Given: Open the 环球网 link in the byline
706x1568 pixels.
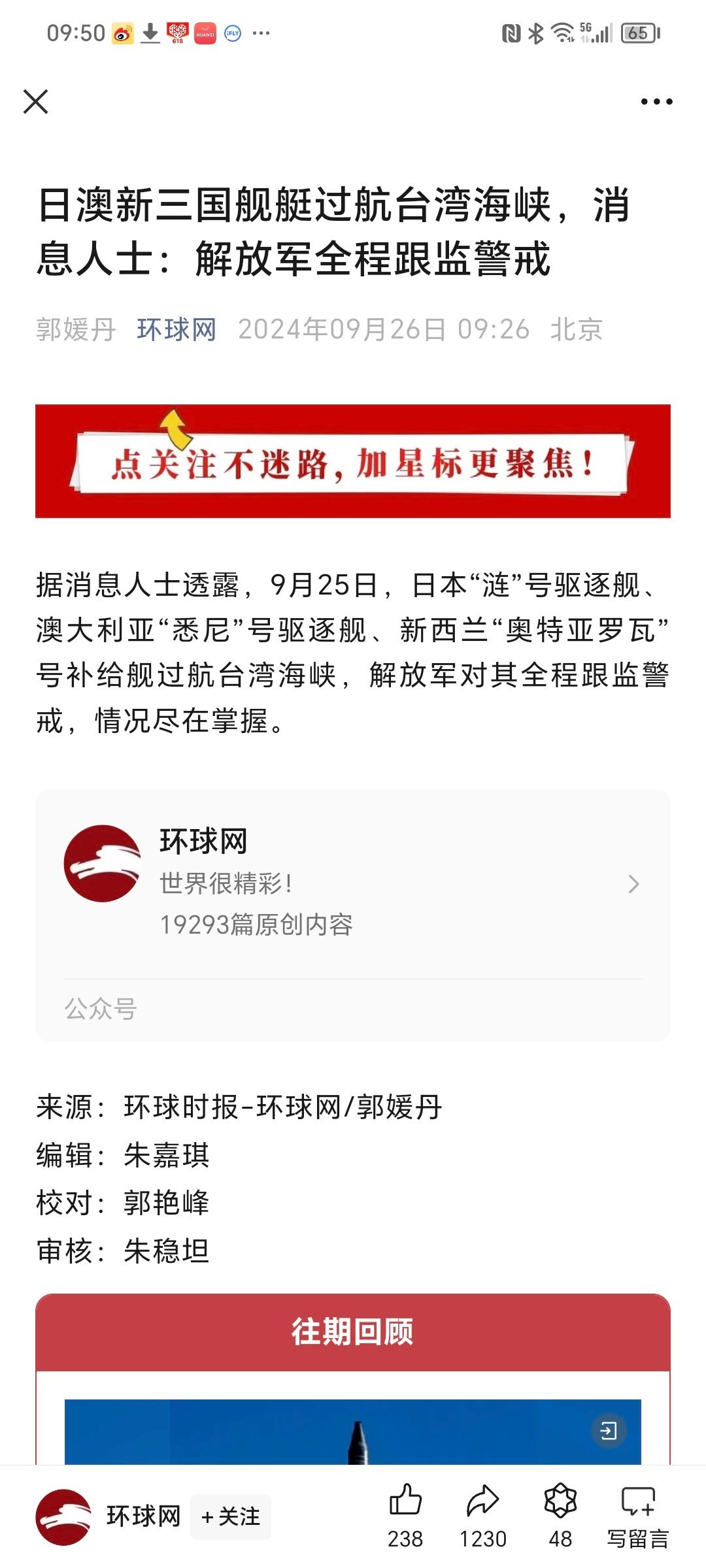Looking at the screenshot, I should (176, 331).
